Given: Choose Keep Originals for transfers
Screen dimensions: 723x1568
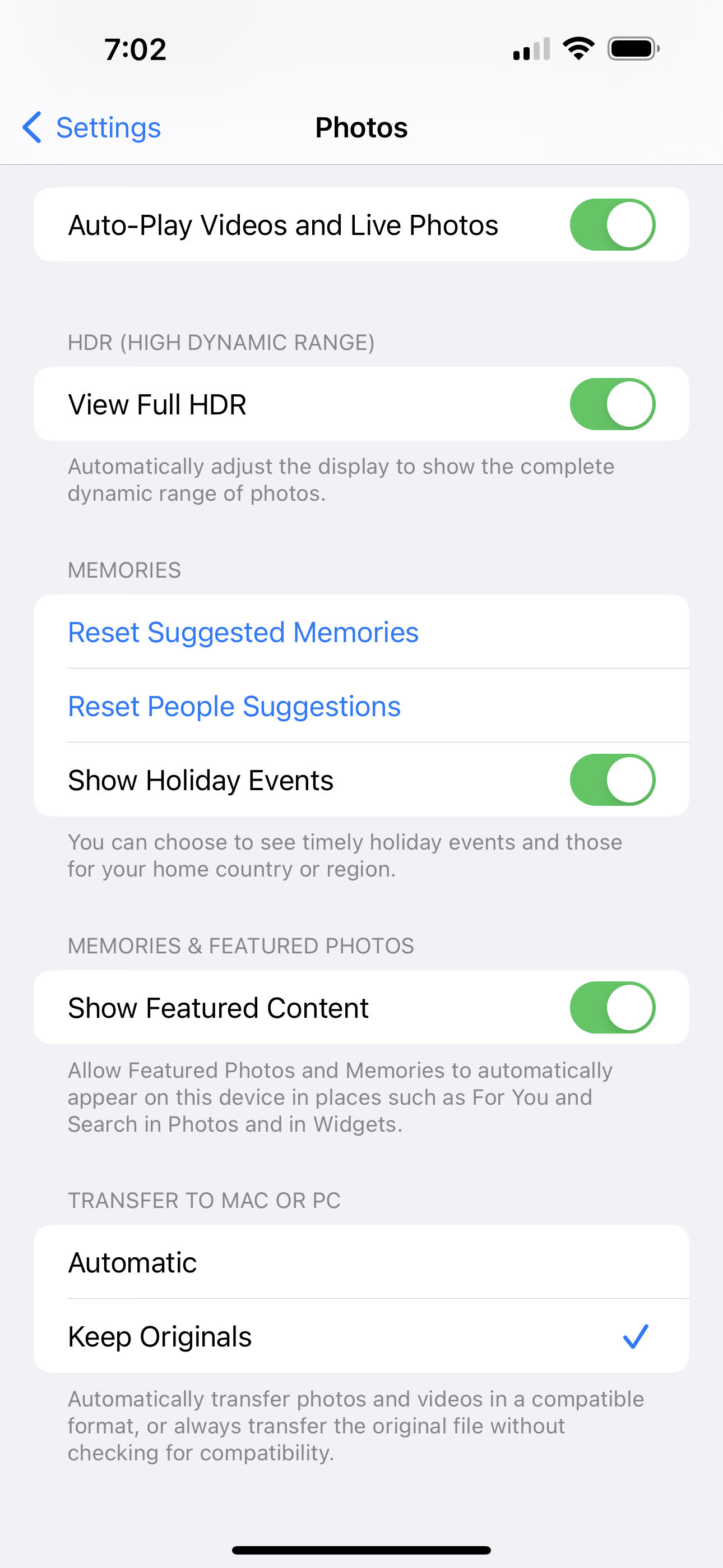Looking at the screenshot, I should (361, 1336).
